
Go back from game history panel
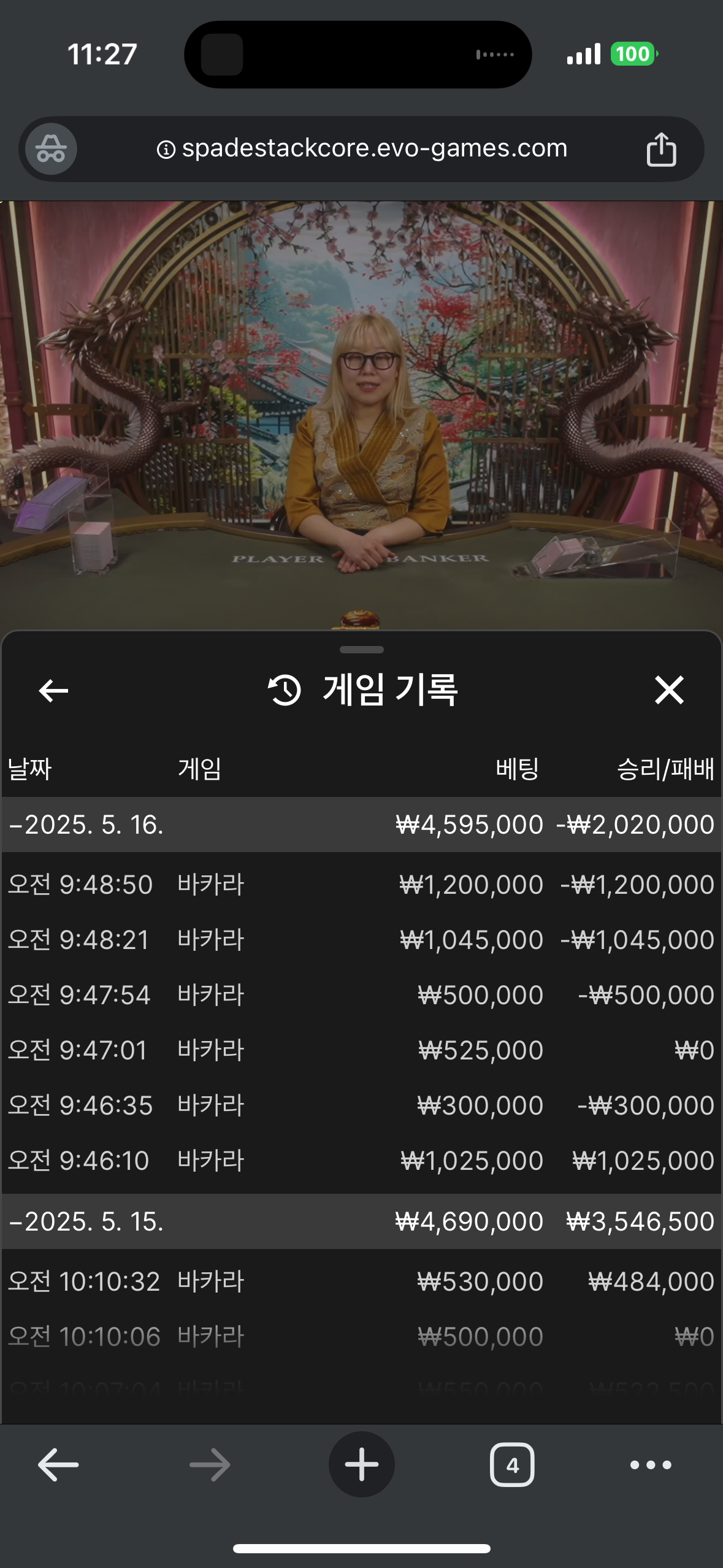coord(53,691)
